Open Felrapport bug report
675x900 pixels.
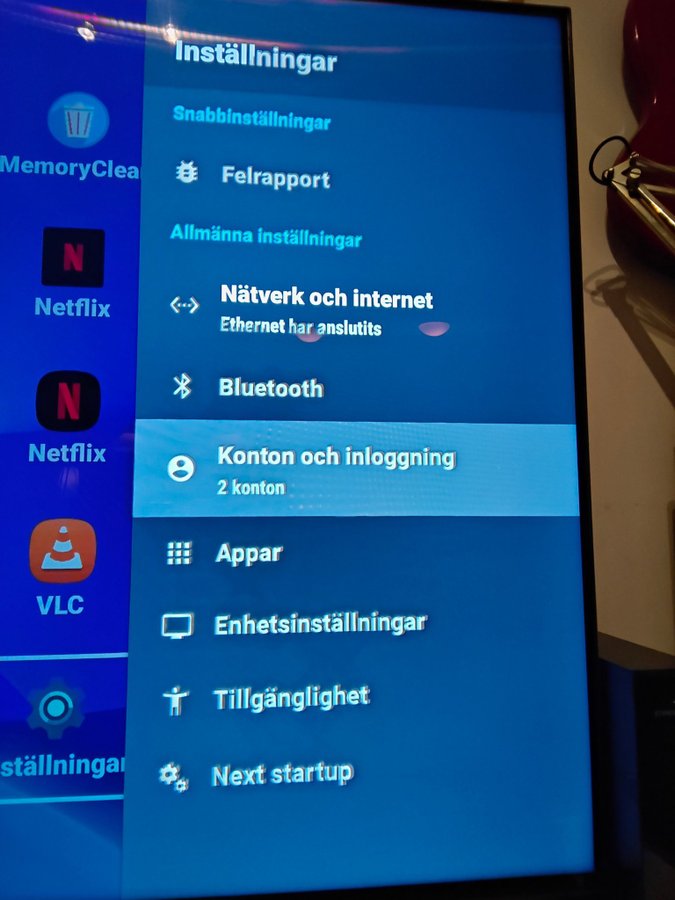(x=275, y=178)
